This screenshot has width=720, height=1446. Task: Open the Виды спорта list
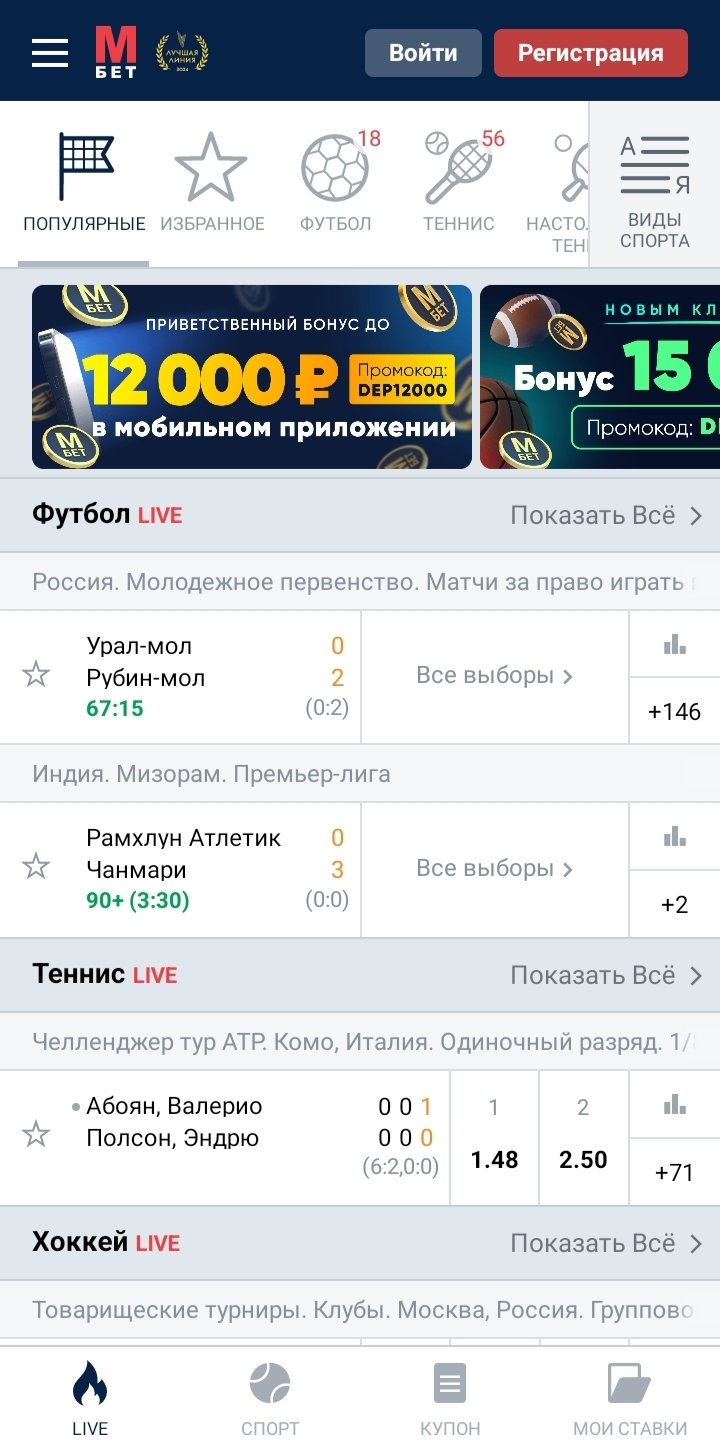(x=655, y=190)
